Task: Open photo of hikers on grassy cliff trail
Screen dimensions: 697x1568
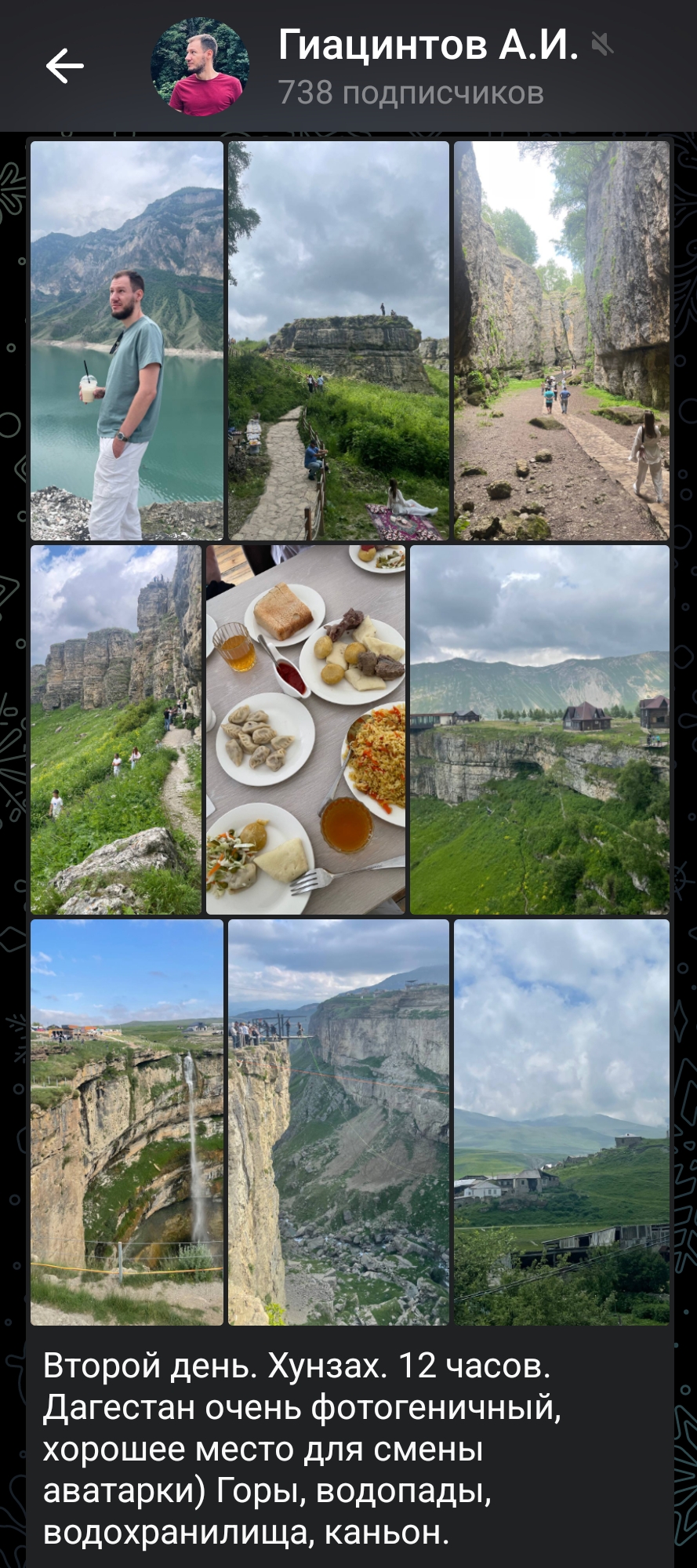Action: tap(116, 729)
